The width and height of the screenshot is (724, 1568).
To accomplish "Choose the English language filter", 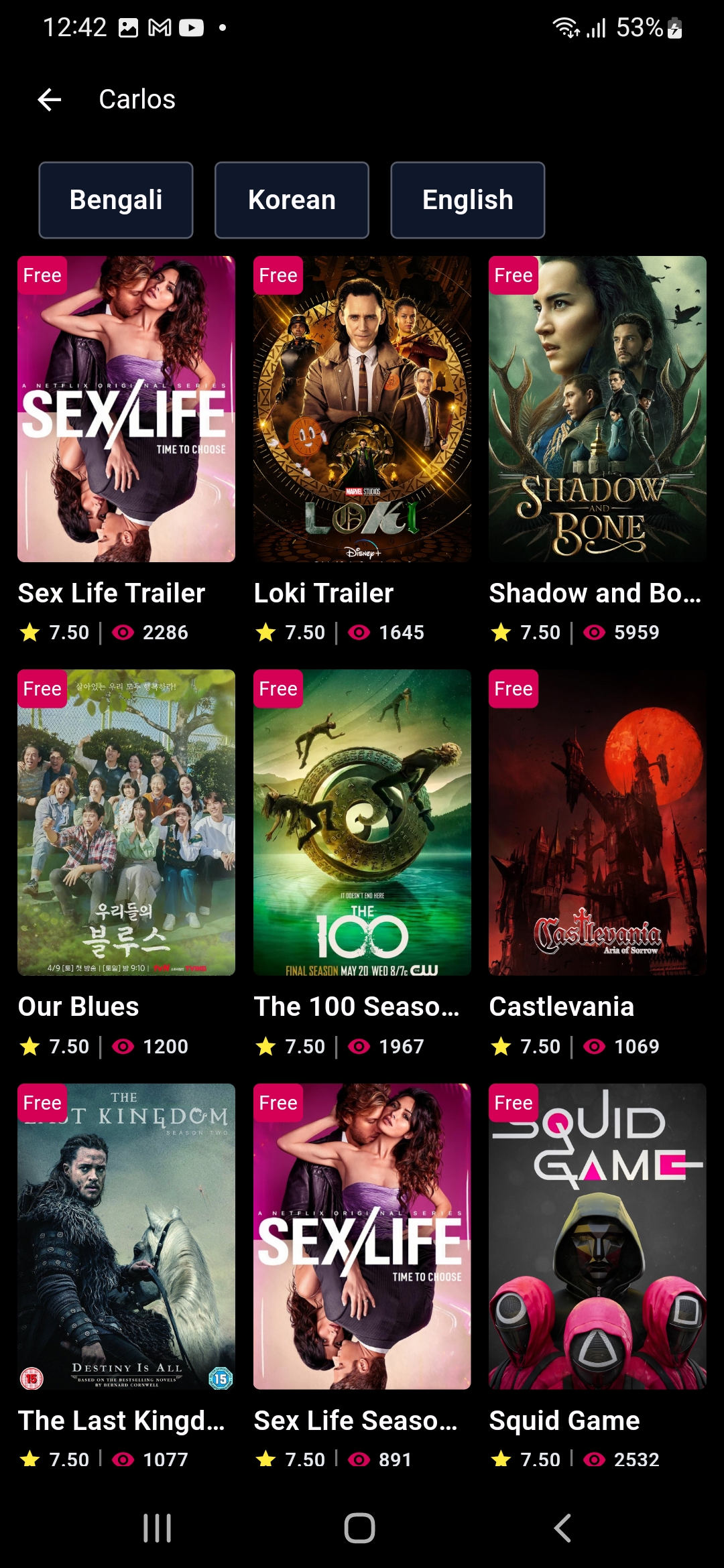I will 467,200.
